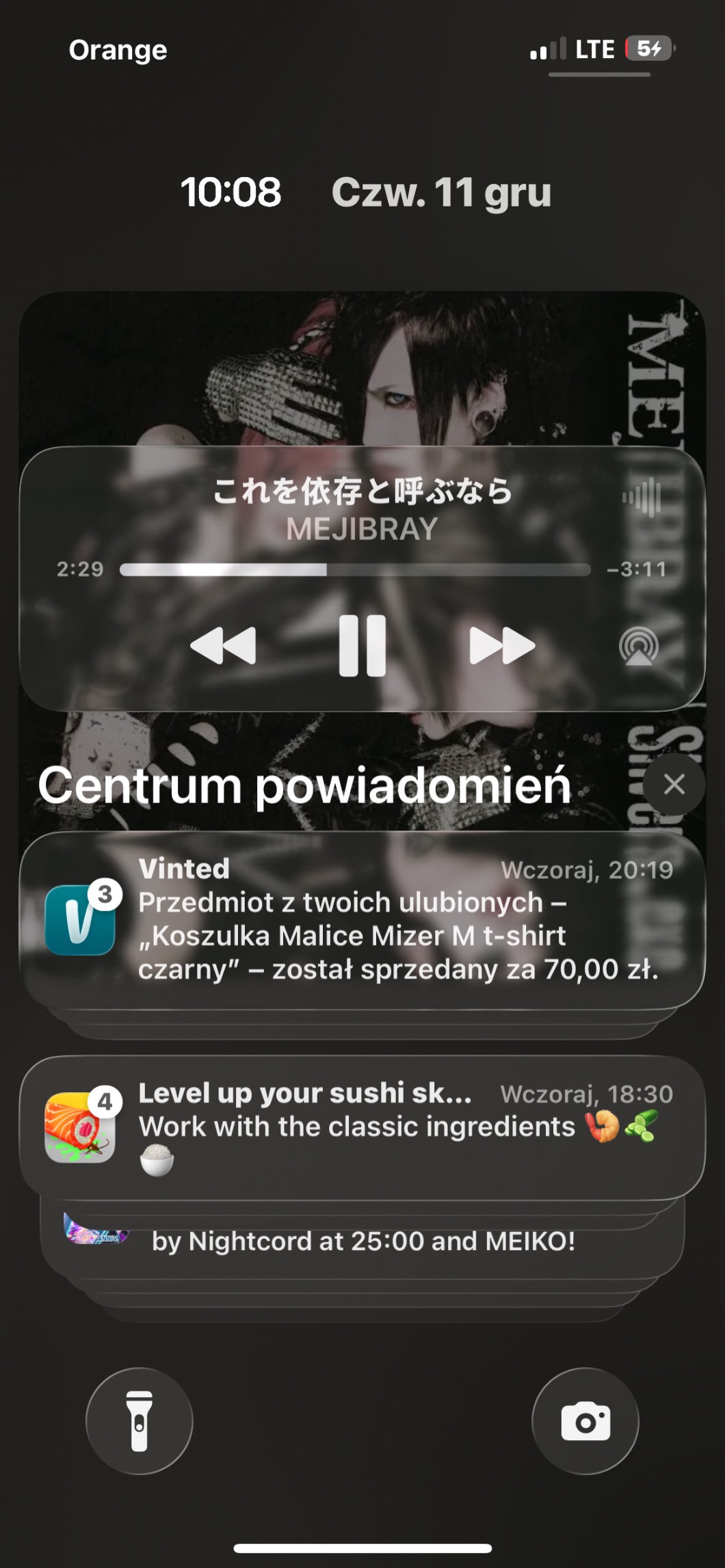Clear the notification center with X
Viewport: 725px width, 1568px height.
tap(674, 785)
